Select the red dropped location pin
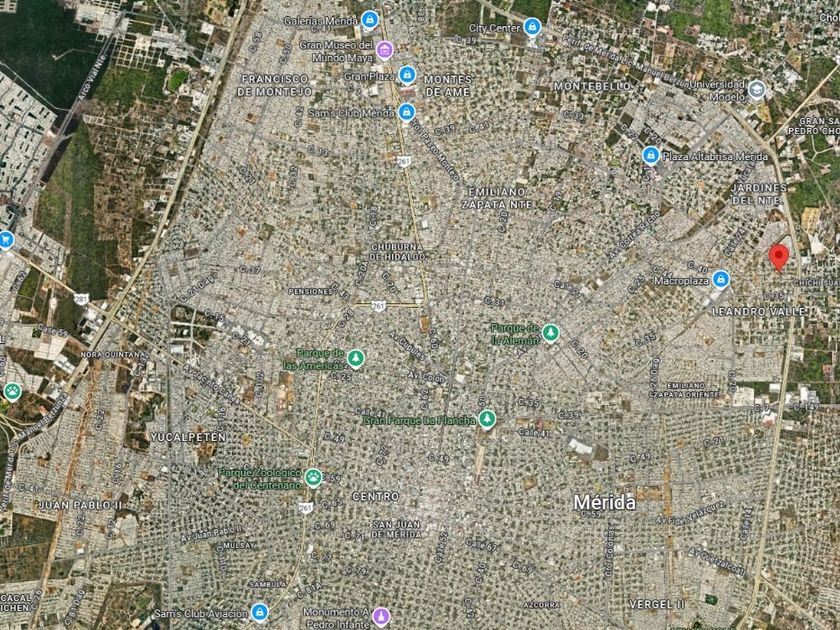This screenshot has width=840, height=630. 778,258
